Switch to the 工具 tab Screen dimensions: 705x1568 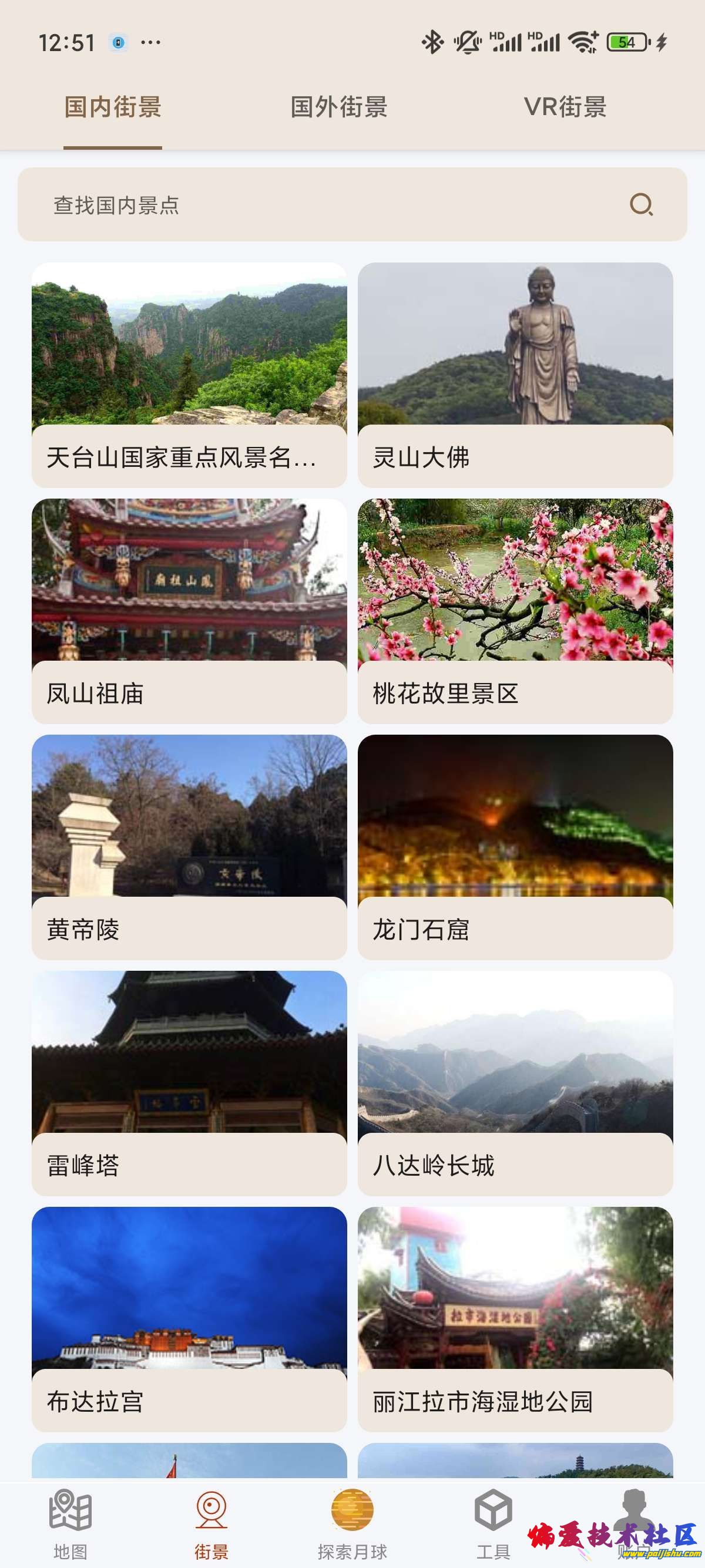point(493,1523)
